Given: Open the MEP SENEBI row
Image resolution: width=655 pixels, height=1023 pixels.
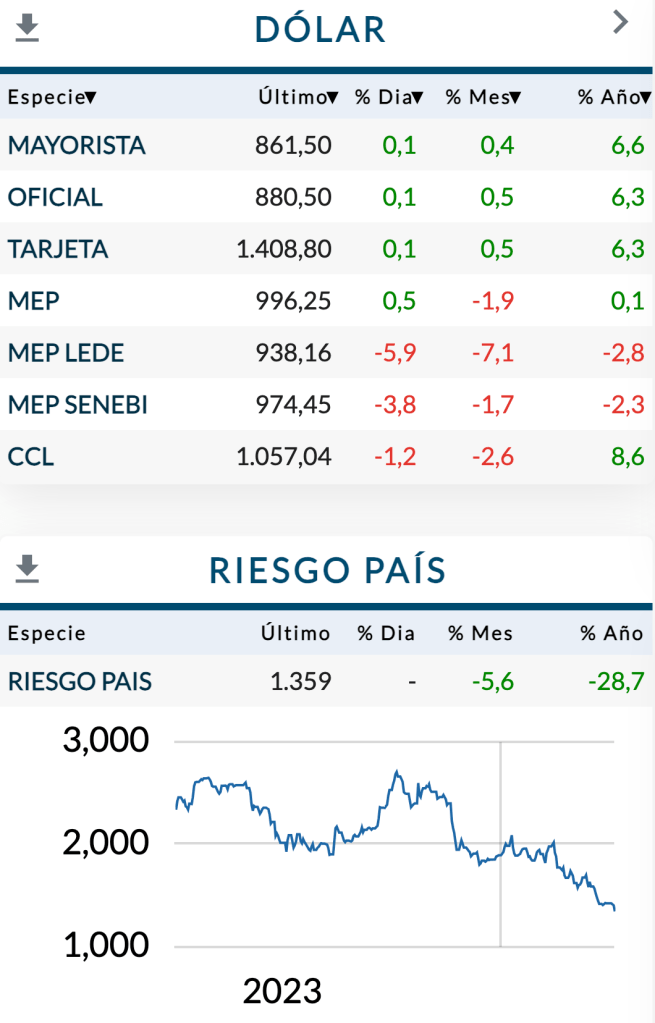Looking at the screenshot, I should [77, 405].
